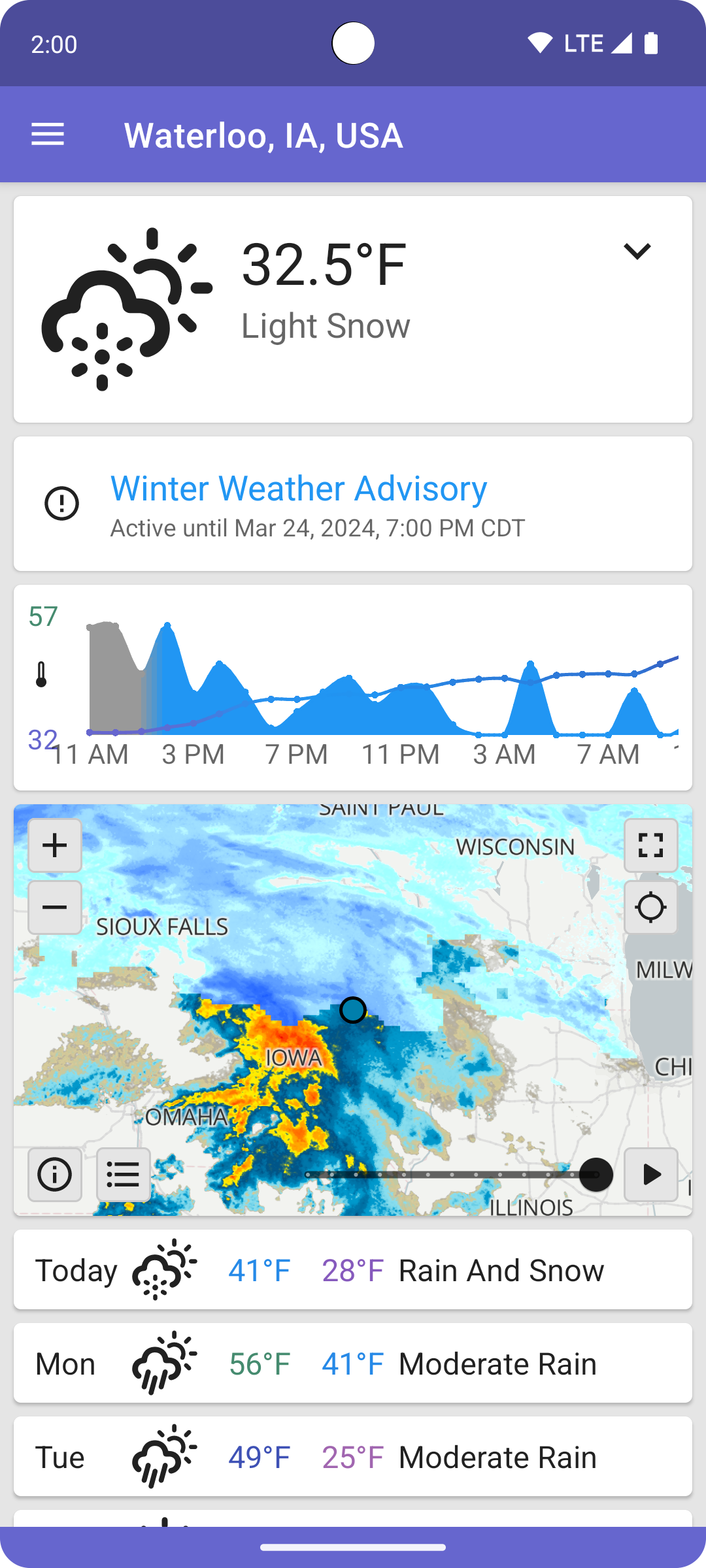The image size is (706, 1568).
Task: Open the radar map legend list
Action: point(124,1175)
